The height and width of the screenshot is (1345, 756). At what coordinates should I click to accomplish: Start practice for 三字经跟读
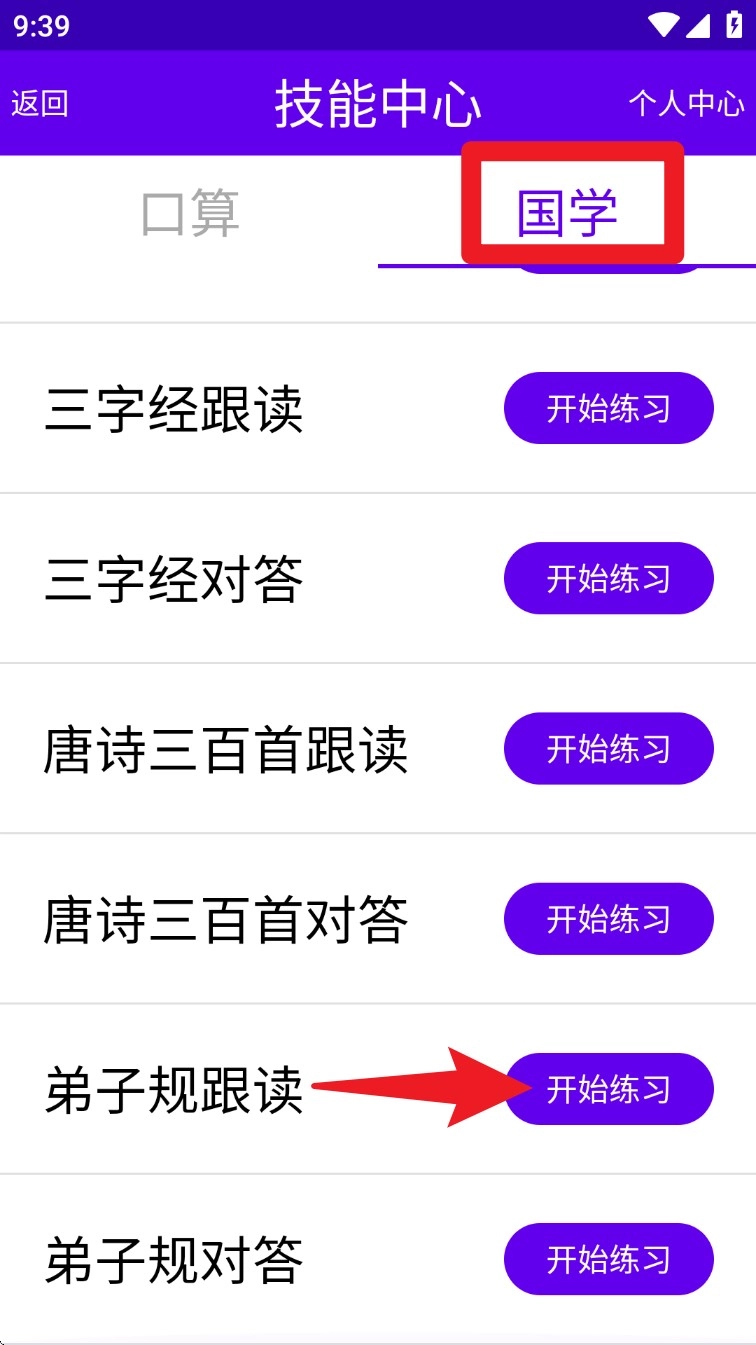click(x=608, y=408)
